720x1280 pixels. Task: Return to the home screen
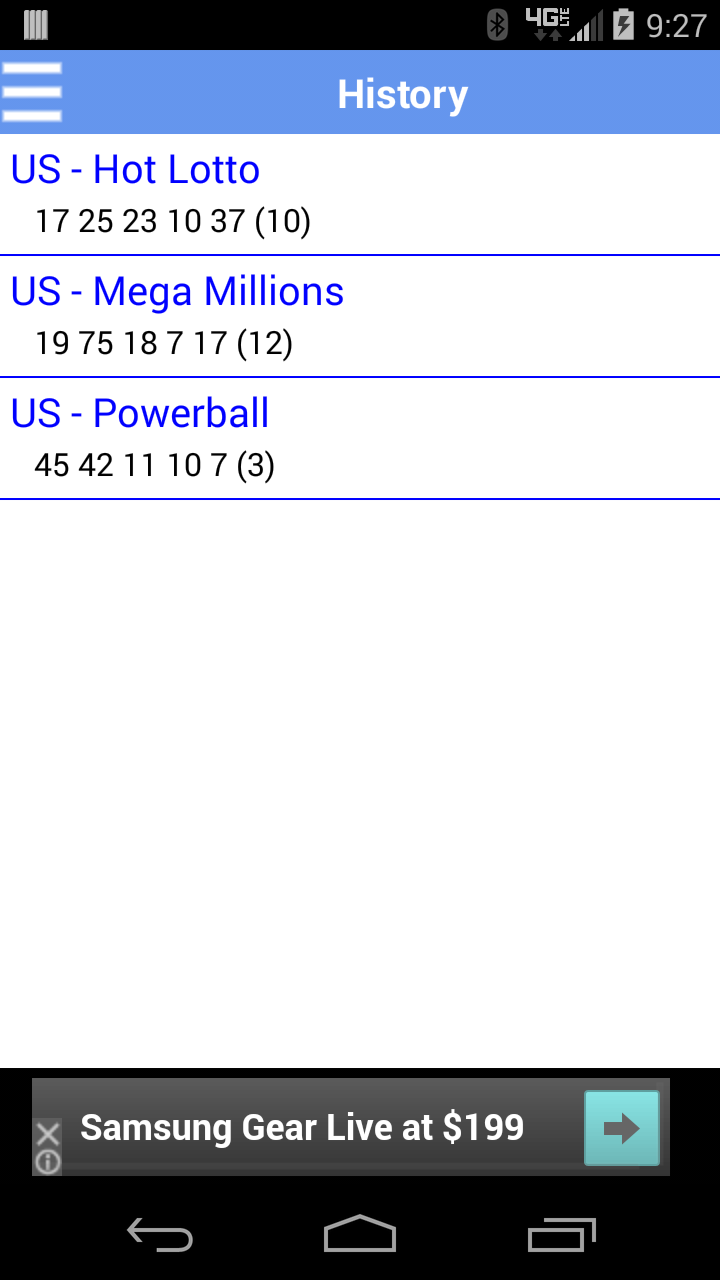tap(360, 1236)
